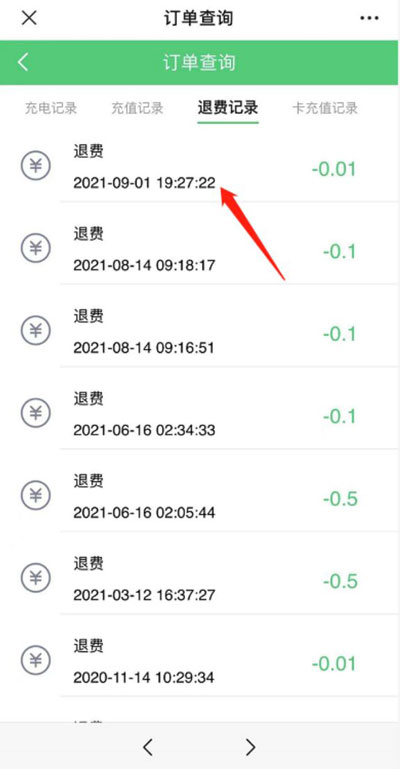Switch to the 卡充值记录 tab
Image resolution: width=400 pixels, height=769 pixels.
point(325,108)
